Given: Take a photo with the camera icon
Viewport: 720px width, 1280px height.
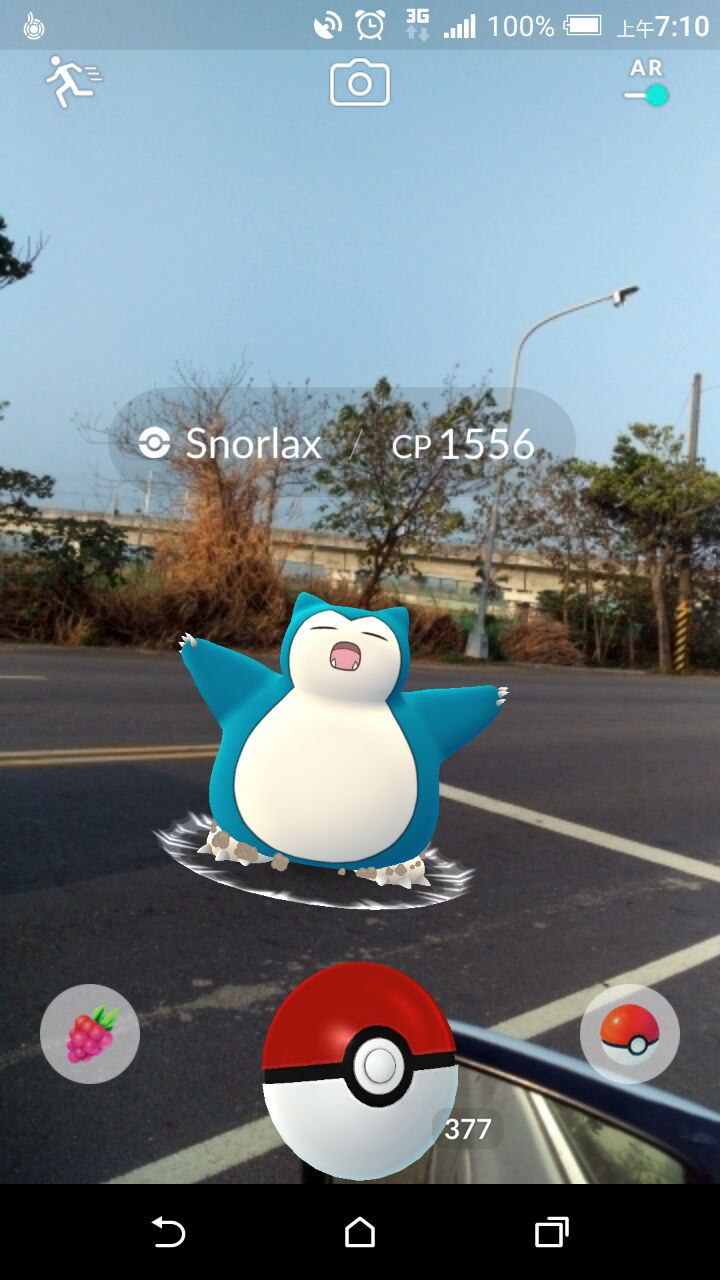Looking at the screenshot, I should click(360, 84).
